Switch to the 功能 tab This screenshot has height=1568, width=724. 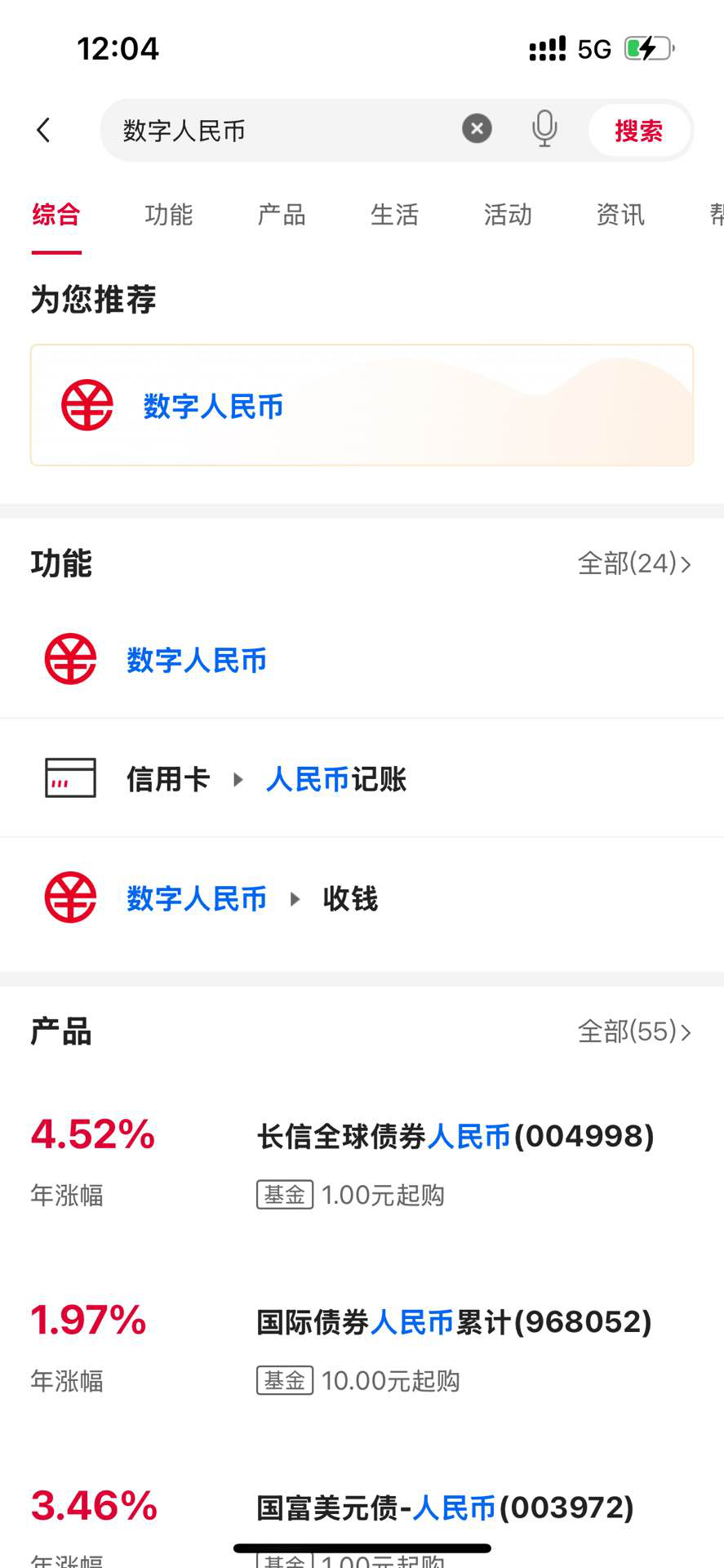[169, 215]
